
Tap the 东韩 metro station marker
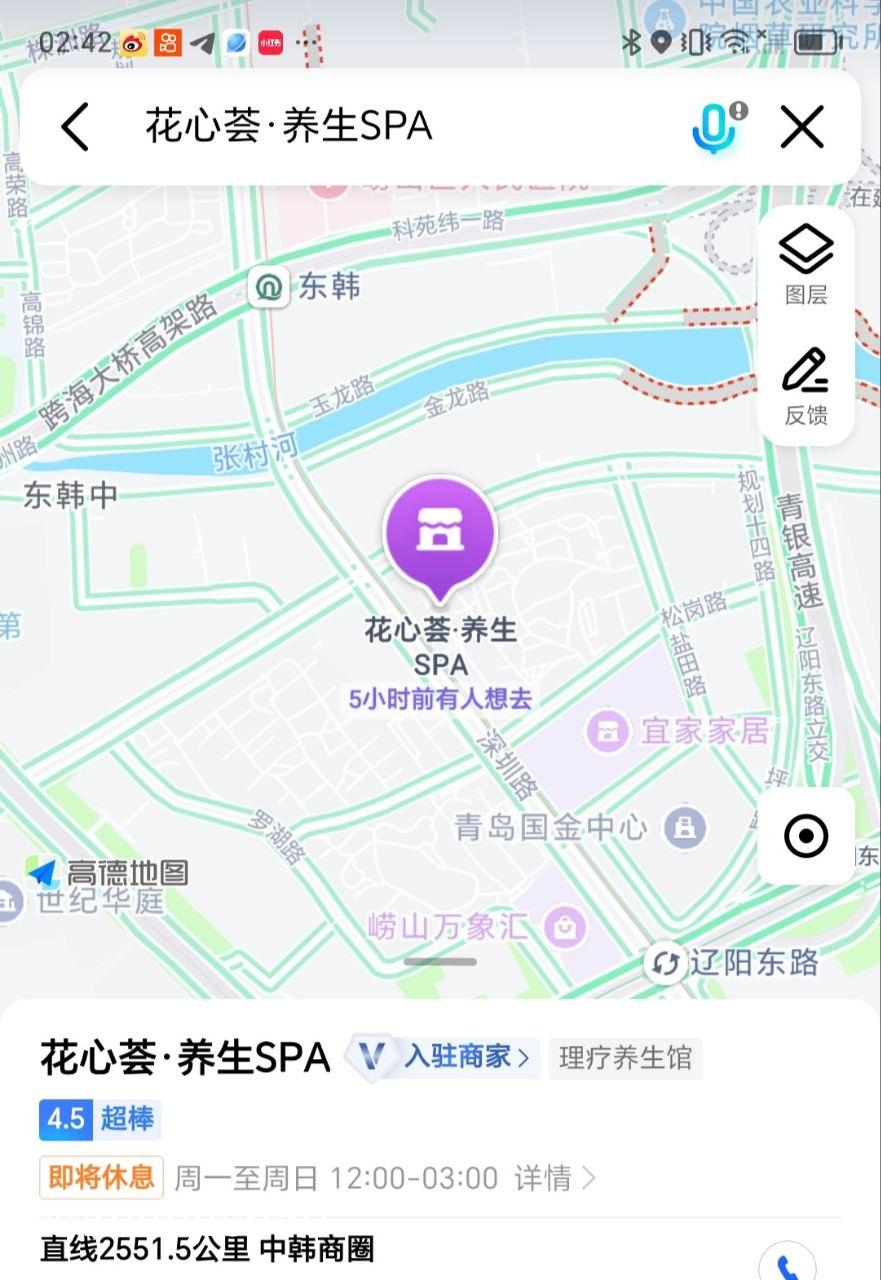[268, 287]
